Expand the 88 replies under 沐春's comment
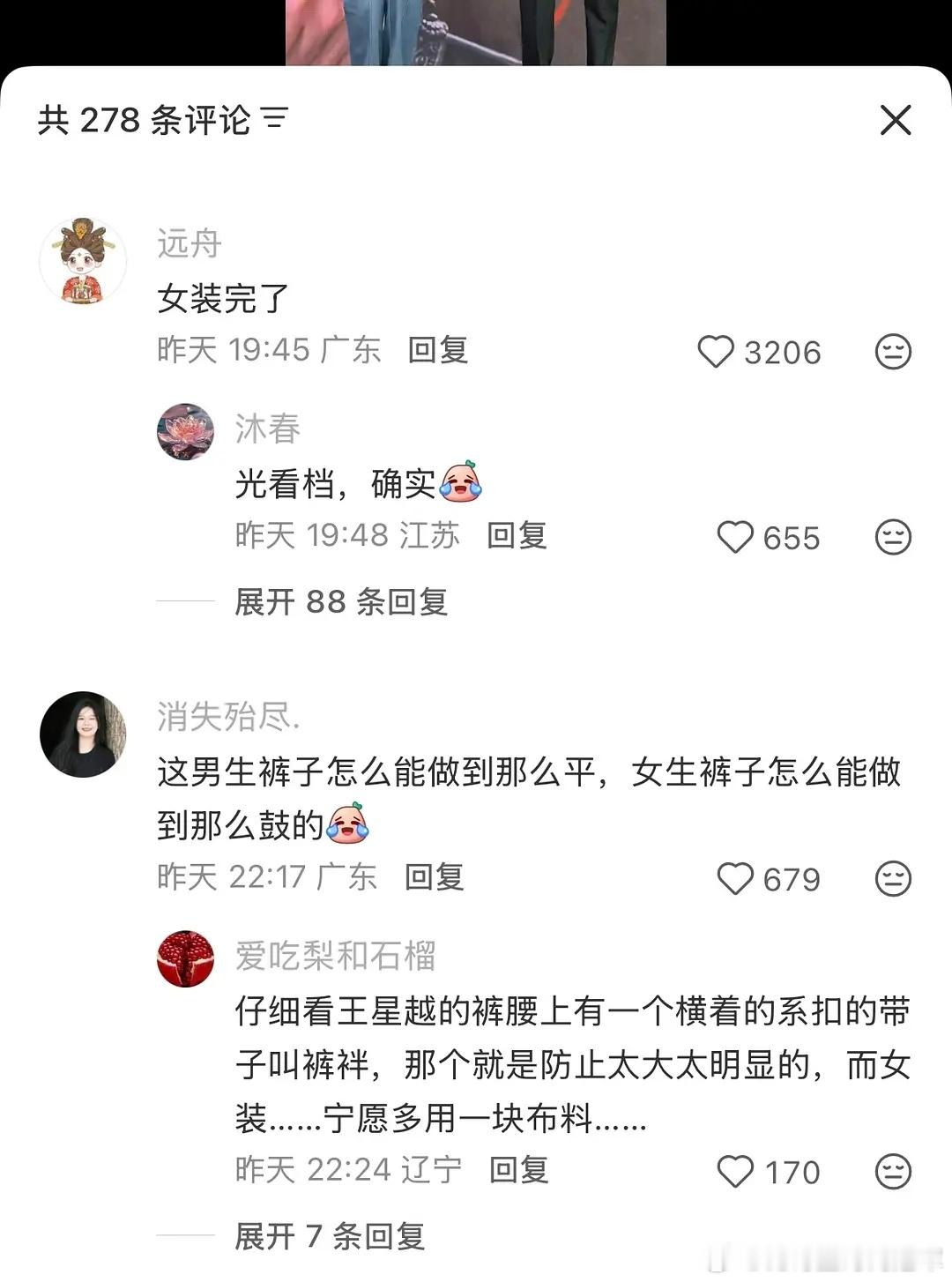 click(x=339, y=604)
